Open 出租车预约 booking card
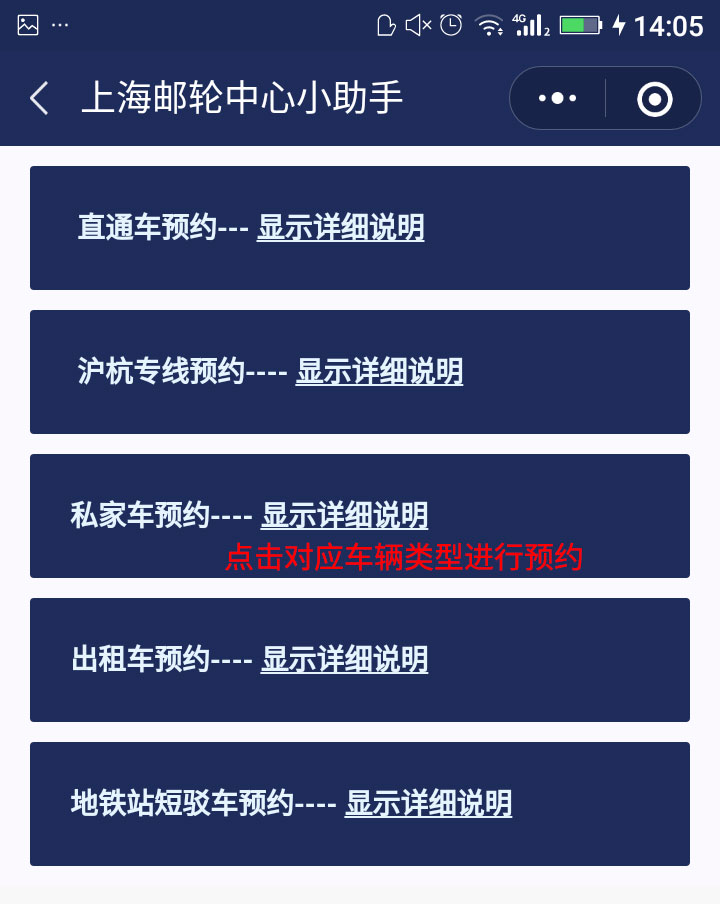720x904 pixels. pos(140,660)
